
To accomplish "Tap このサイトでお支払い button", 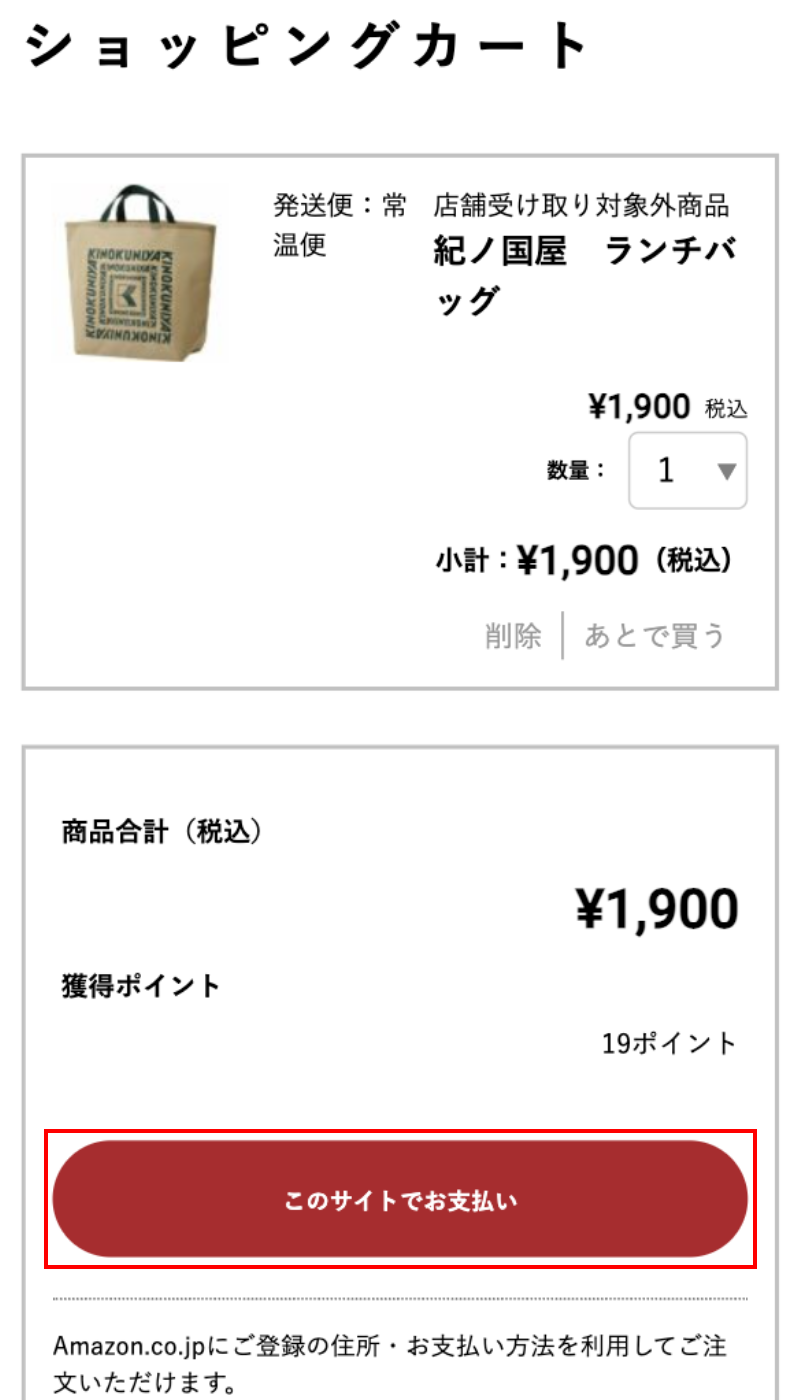I will coord(400,1199).
